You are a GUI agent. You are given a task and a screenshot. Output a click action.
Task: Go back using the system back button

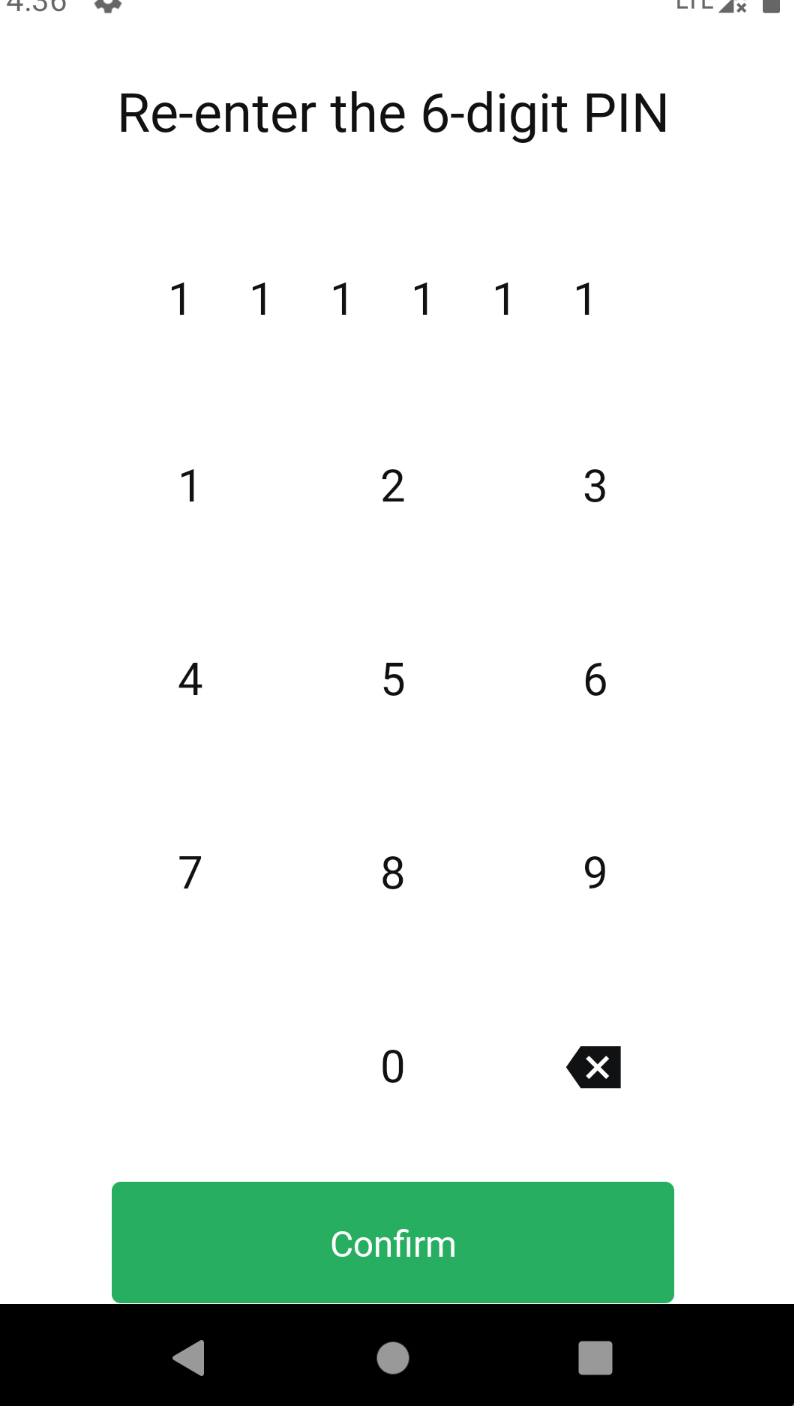[x=189, y=1357]
